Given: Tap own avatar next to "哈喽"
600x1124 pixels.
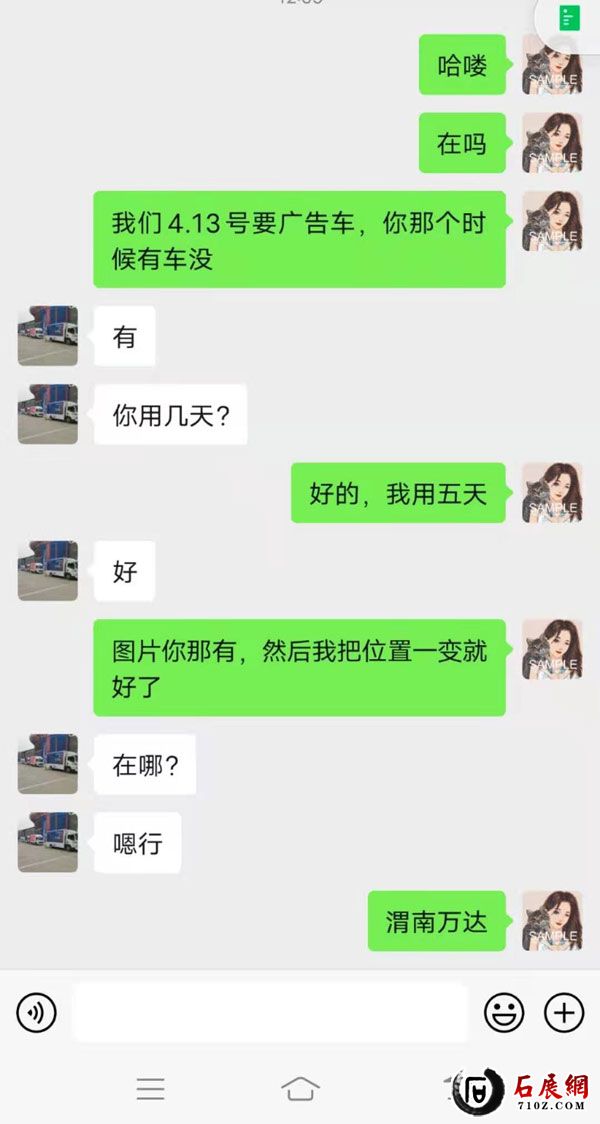Looking at the screenshot, I should (552, 65).
